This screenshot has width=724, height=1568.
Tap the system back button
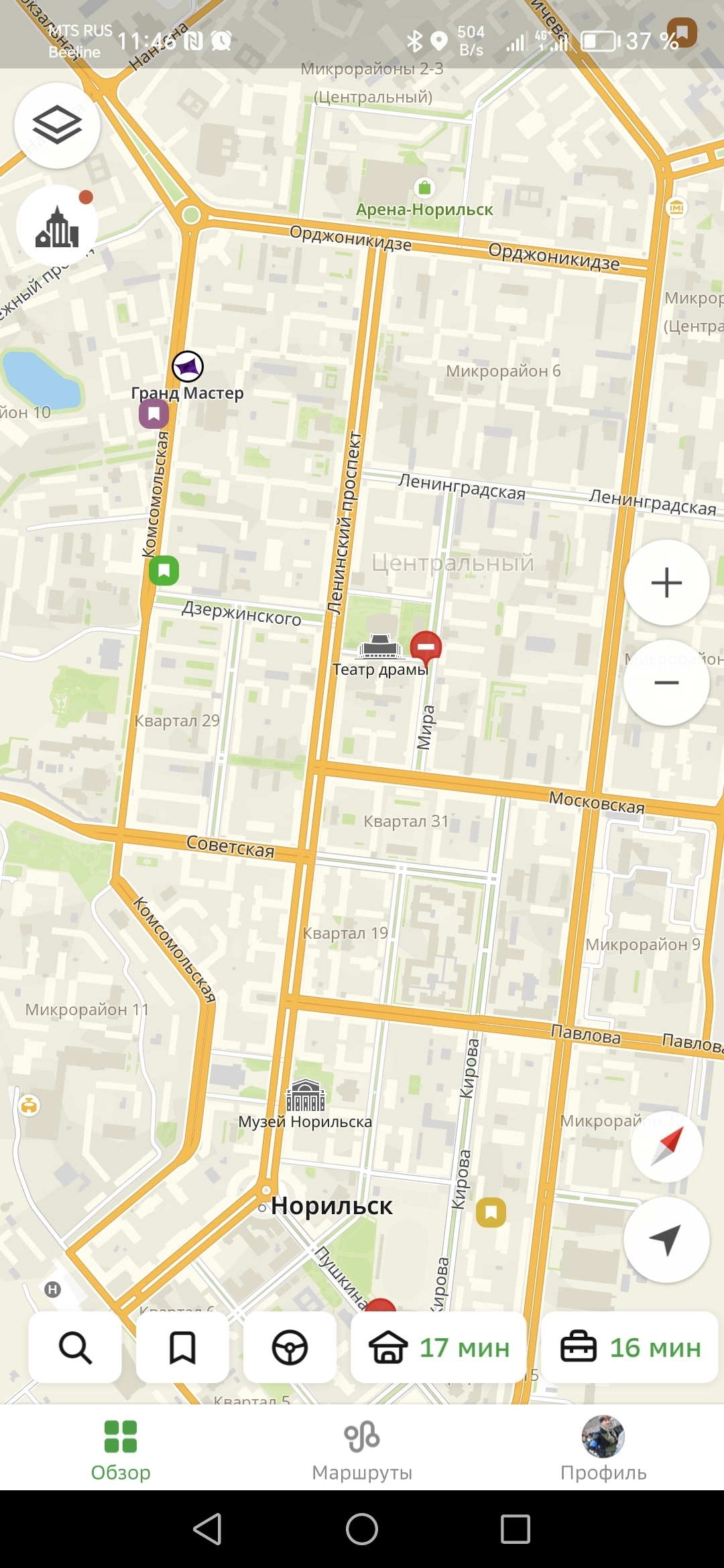(x=207, y=1529)
